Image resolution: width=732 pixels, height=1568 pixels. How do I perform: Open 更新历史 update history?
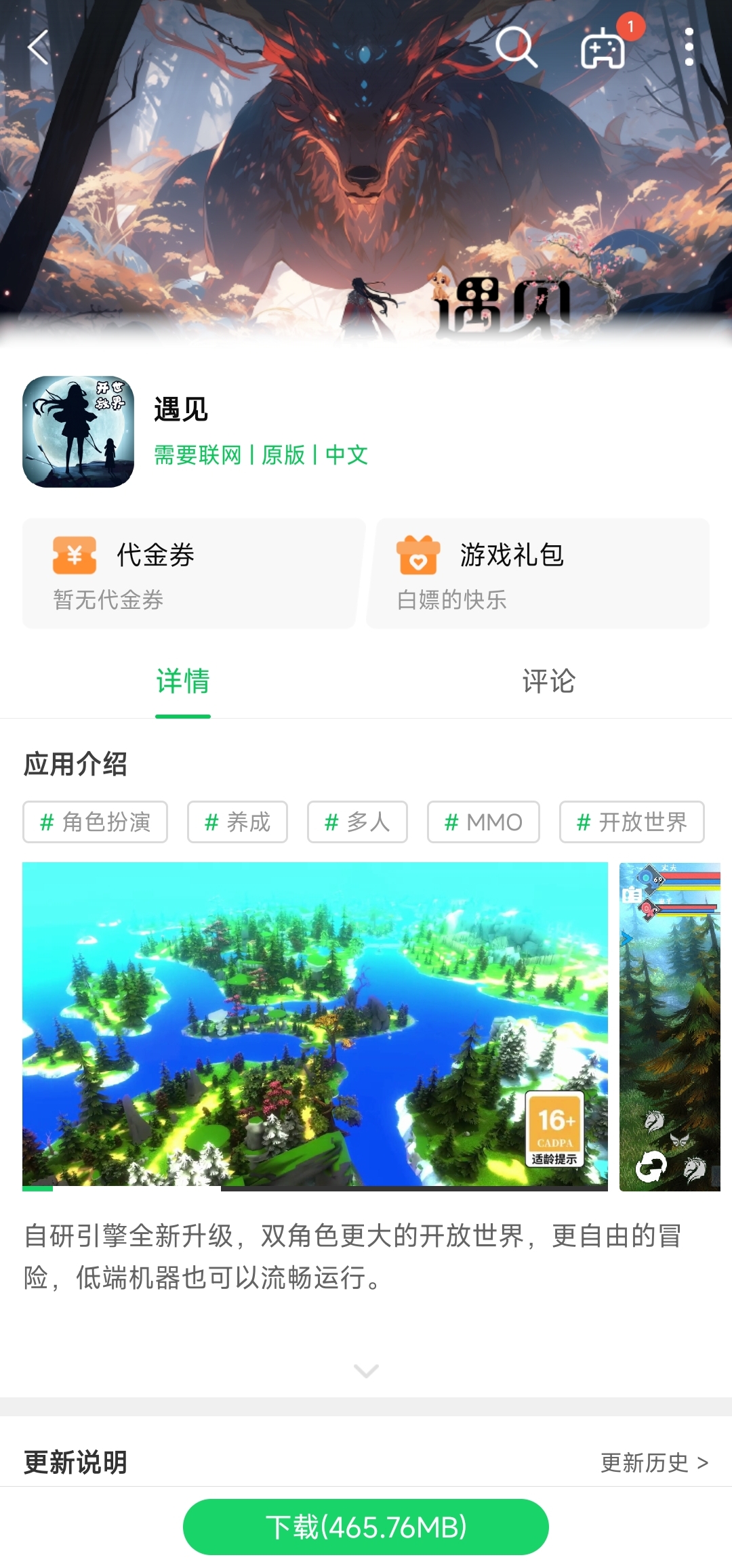[654, 1463]
